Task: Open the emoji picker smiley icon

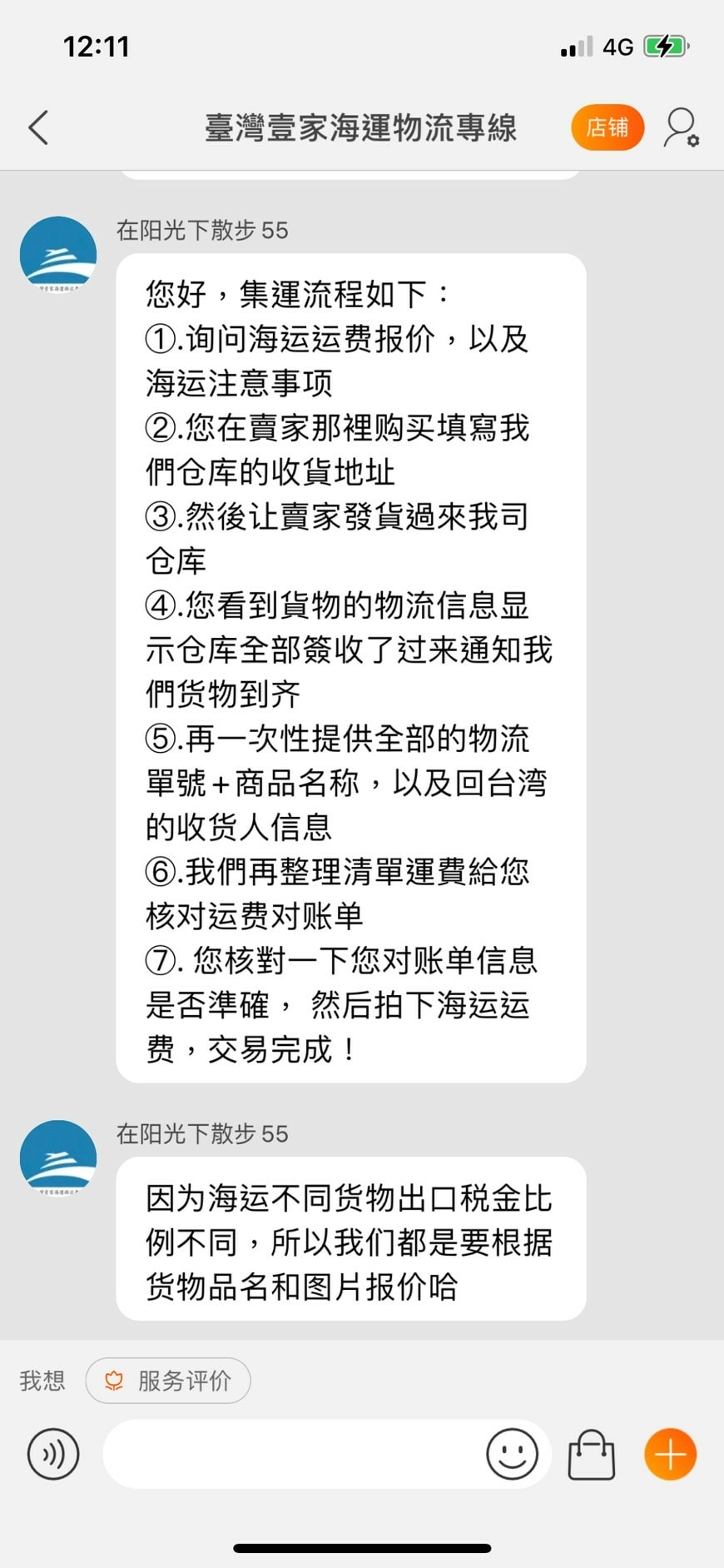Action: (x=512, y=1454)
